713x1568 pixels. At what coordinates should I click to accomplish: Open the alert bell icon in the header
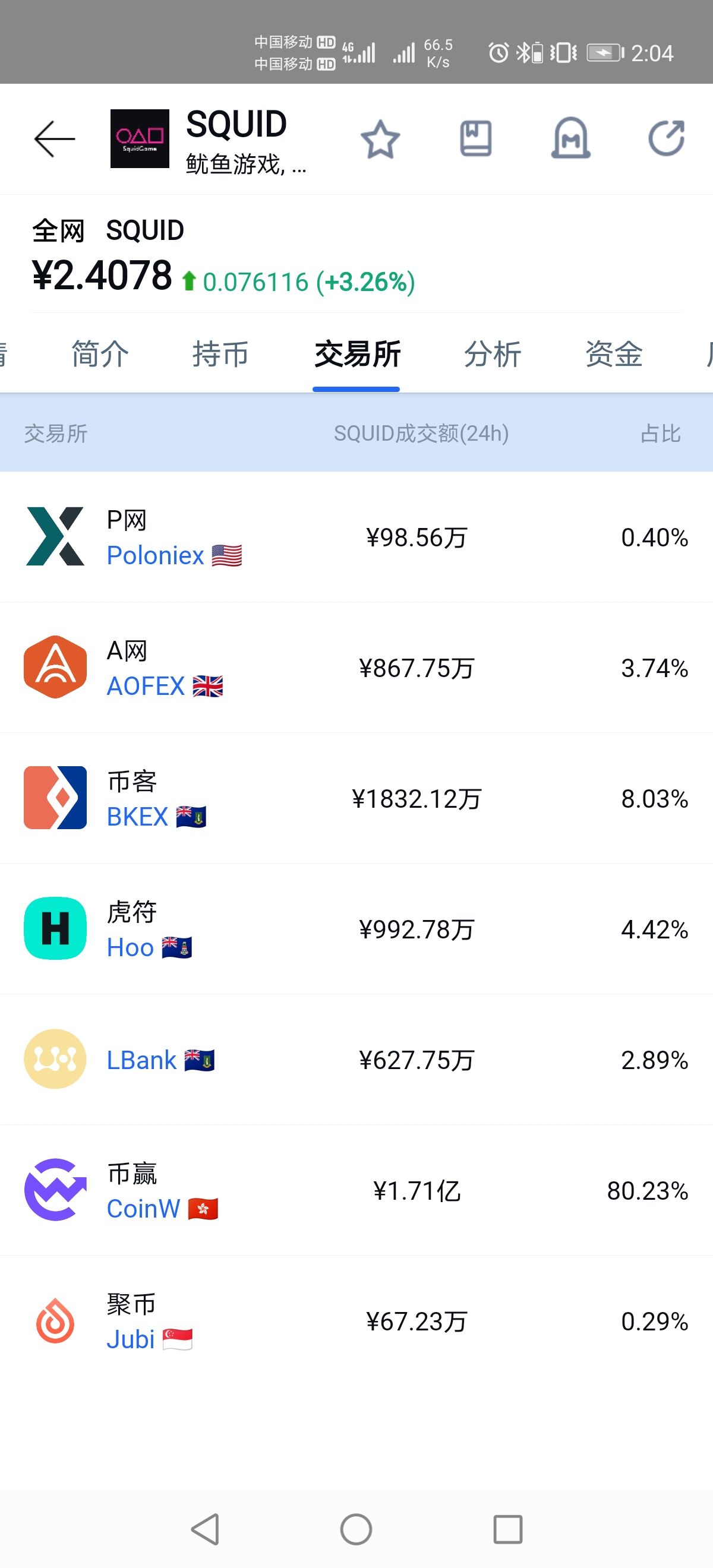(570, 139)
